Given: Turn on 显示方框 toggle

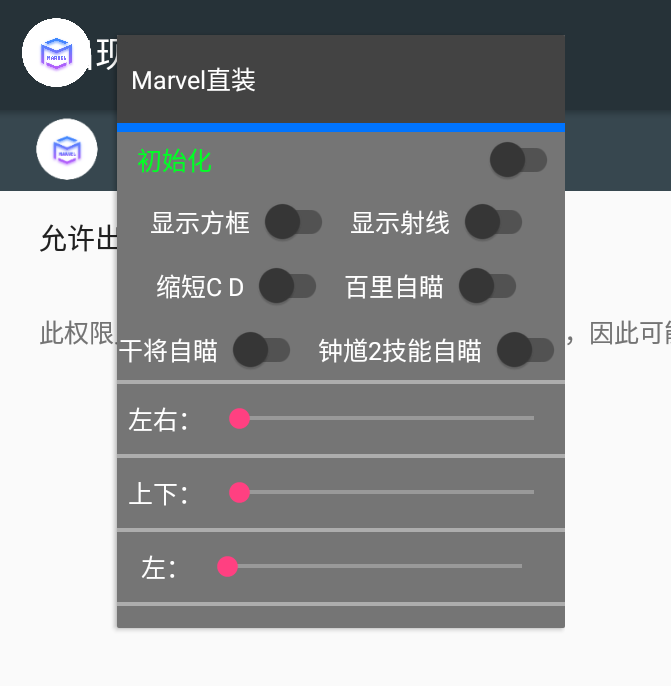Looking at the screenshot, I should (x=293, y=222).
